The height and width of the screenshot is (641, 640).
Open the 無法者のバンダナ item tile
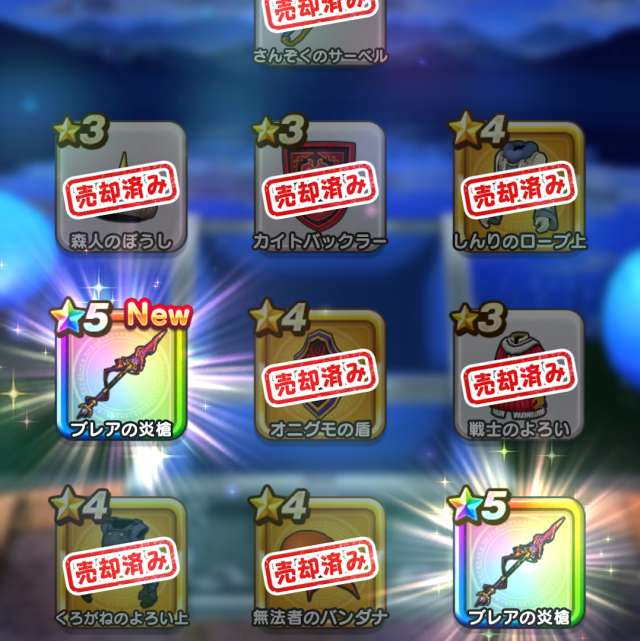(319, 562)
